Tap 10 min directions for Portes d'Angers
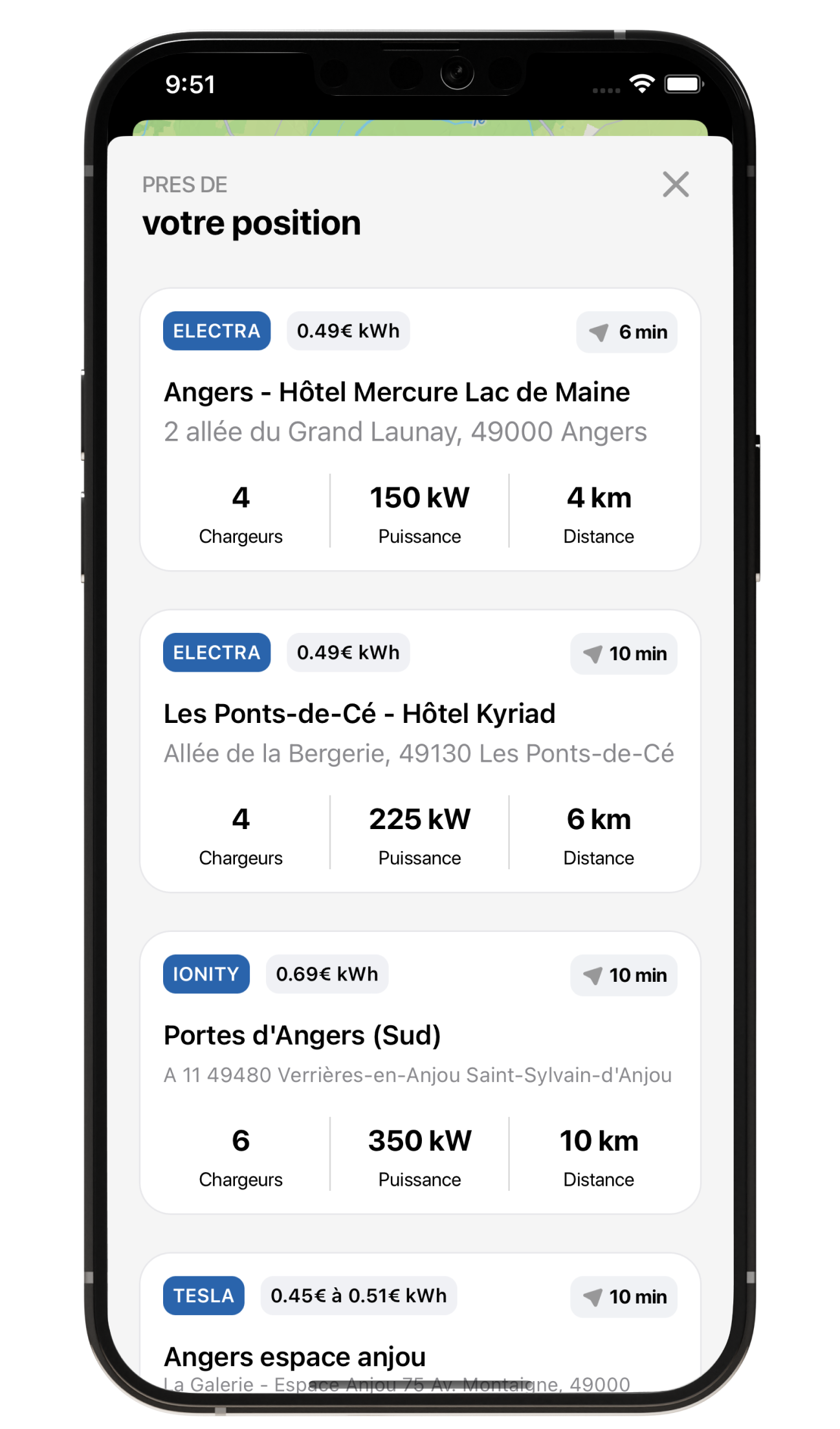Viewport: 840px width, 1429px height. [623, 975]
